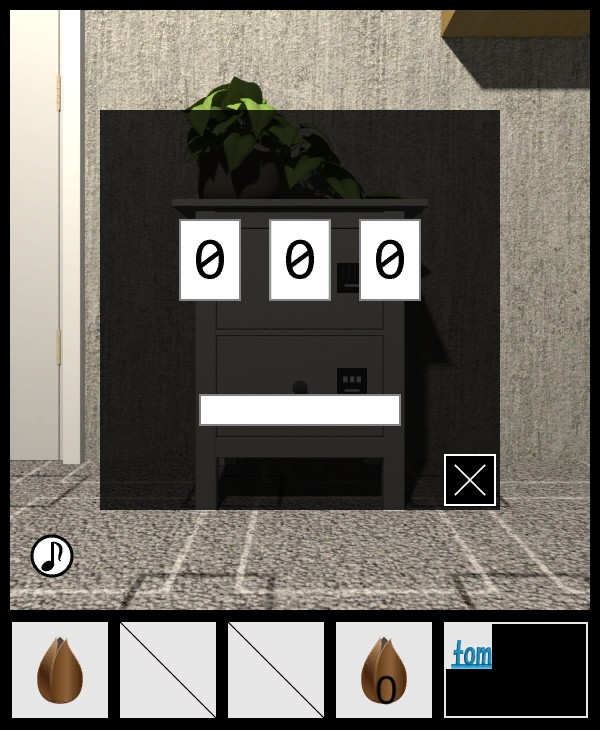Screen dimensions: 600x730
Task: Select the third empty inventory slot
Action: pyautogui.click(x=276, y=670)
